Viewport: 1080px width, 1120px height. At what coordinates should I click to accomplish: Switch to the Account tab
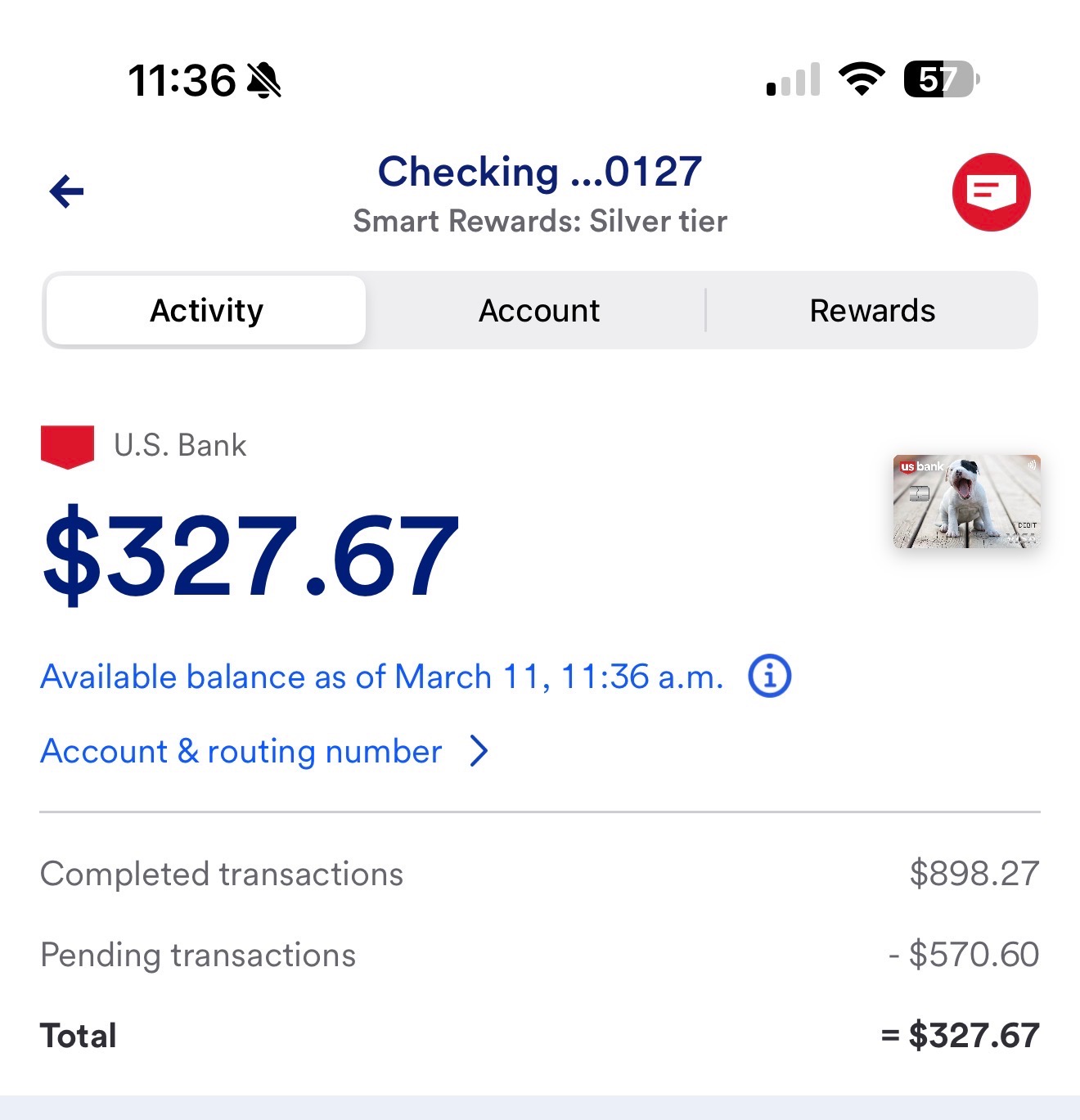[x=538, y=311]
